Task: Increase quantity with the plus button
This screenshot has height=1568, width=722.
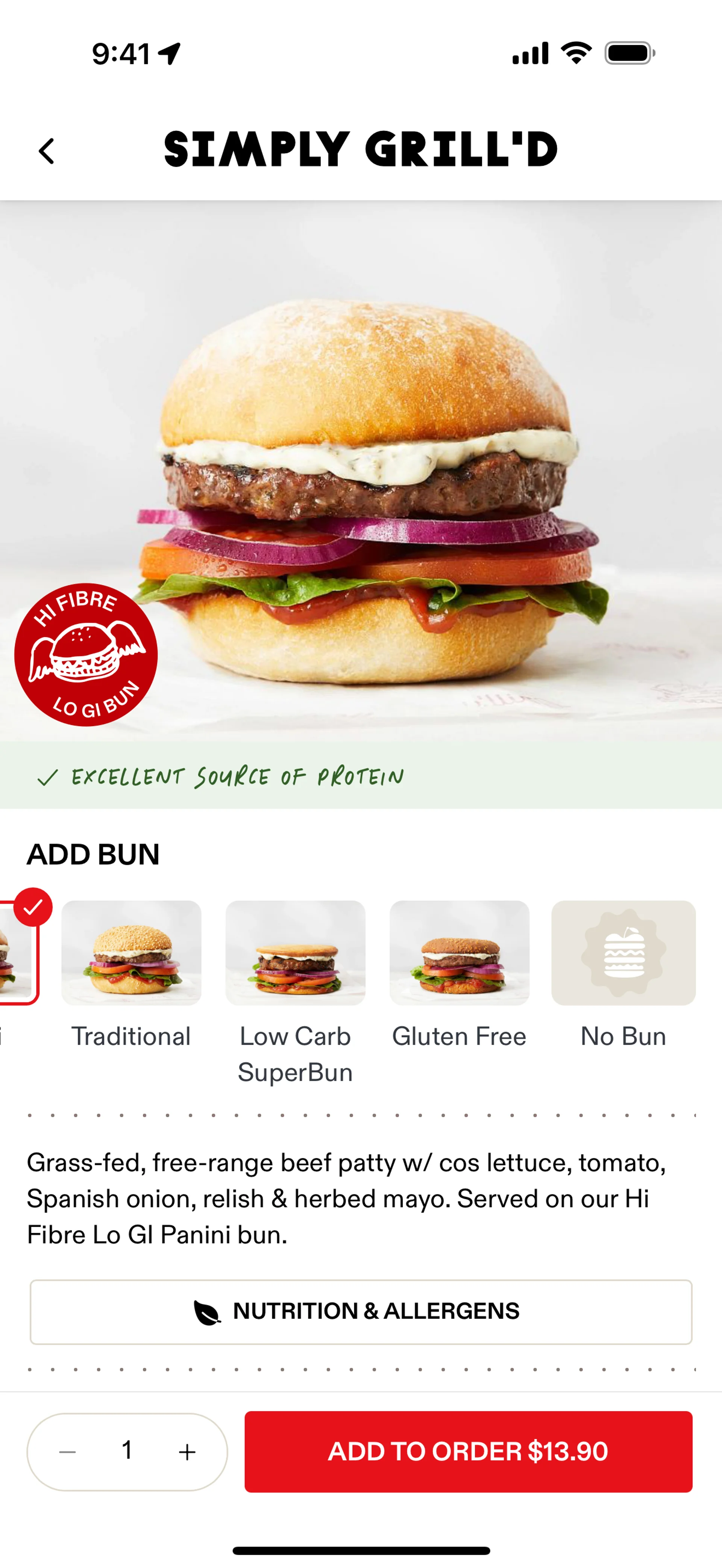Action: click(x=188, y=1452)
